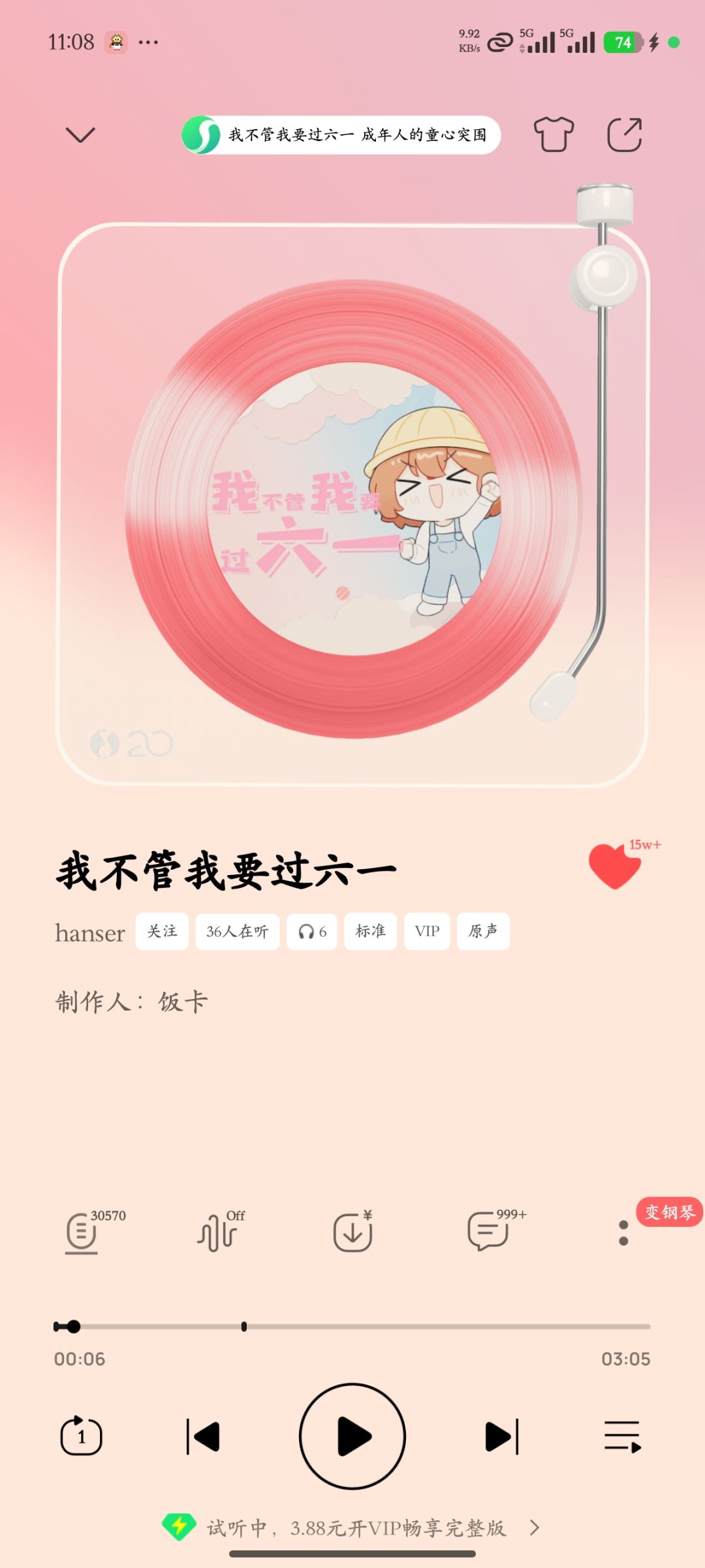Tap the VIP chip
Screen dimensions: 705x1568
pos(427,931)
